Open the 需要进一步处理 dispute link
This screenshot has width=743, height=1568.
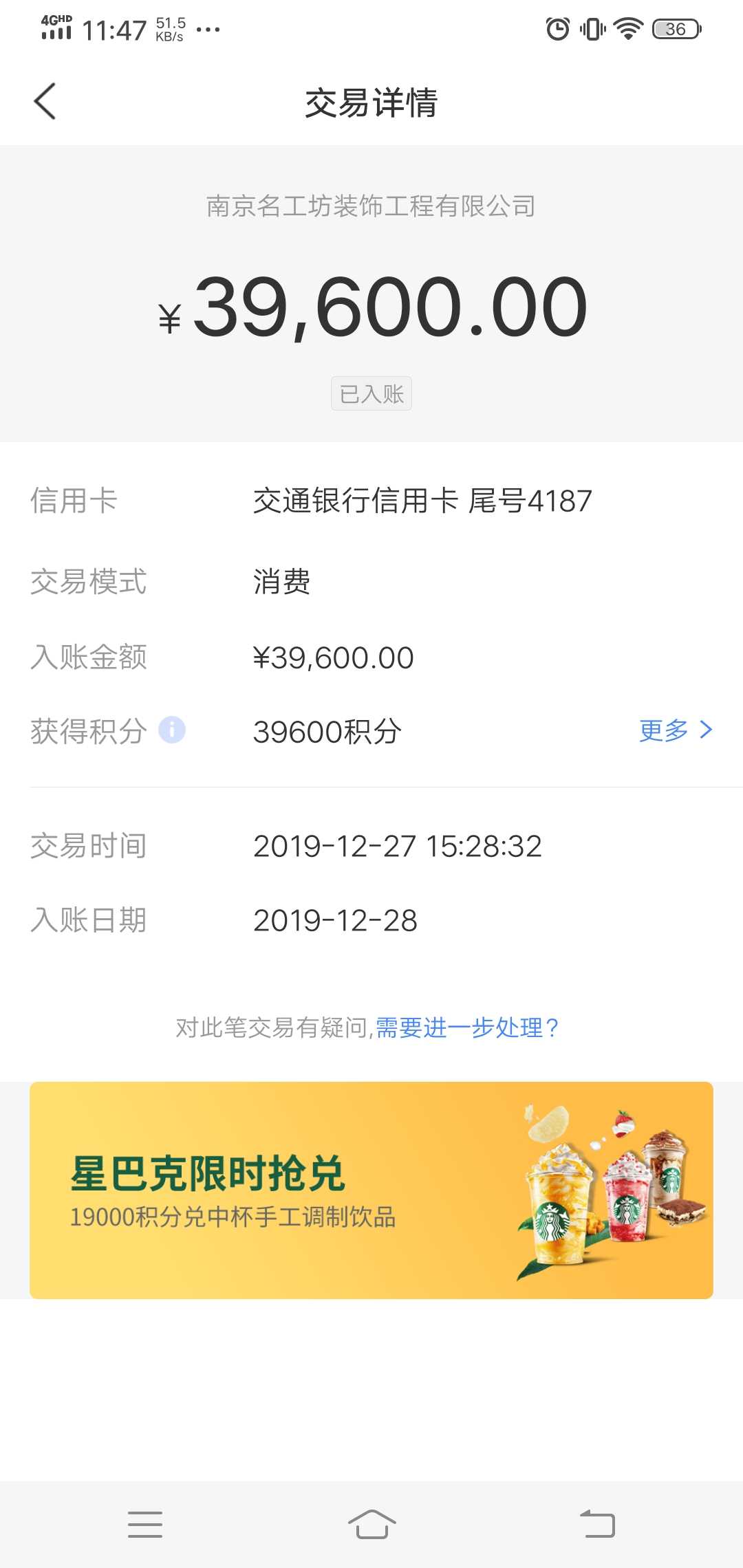pyautogui.click(x=466, y=1027)
